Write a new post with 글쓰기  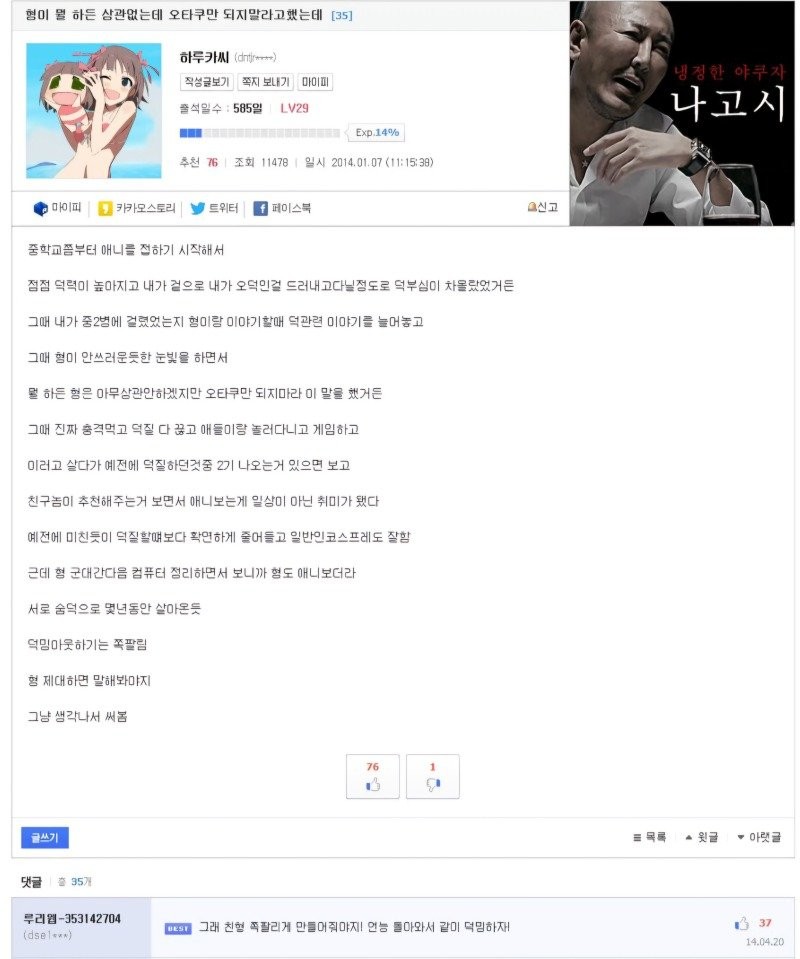pyautogui.click(x=44, y=837)
